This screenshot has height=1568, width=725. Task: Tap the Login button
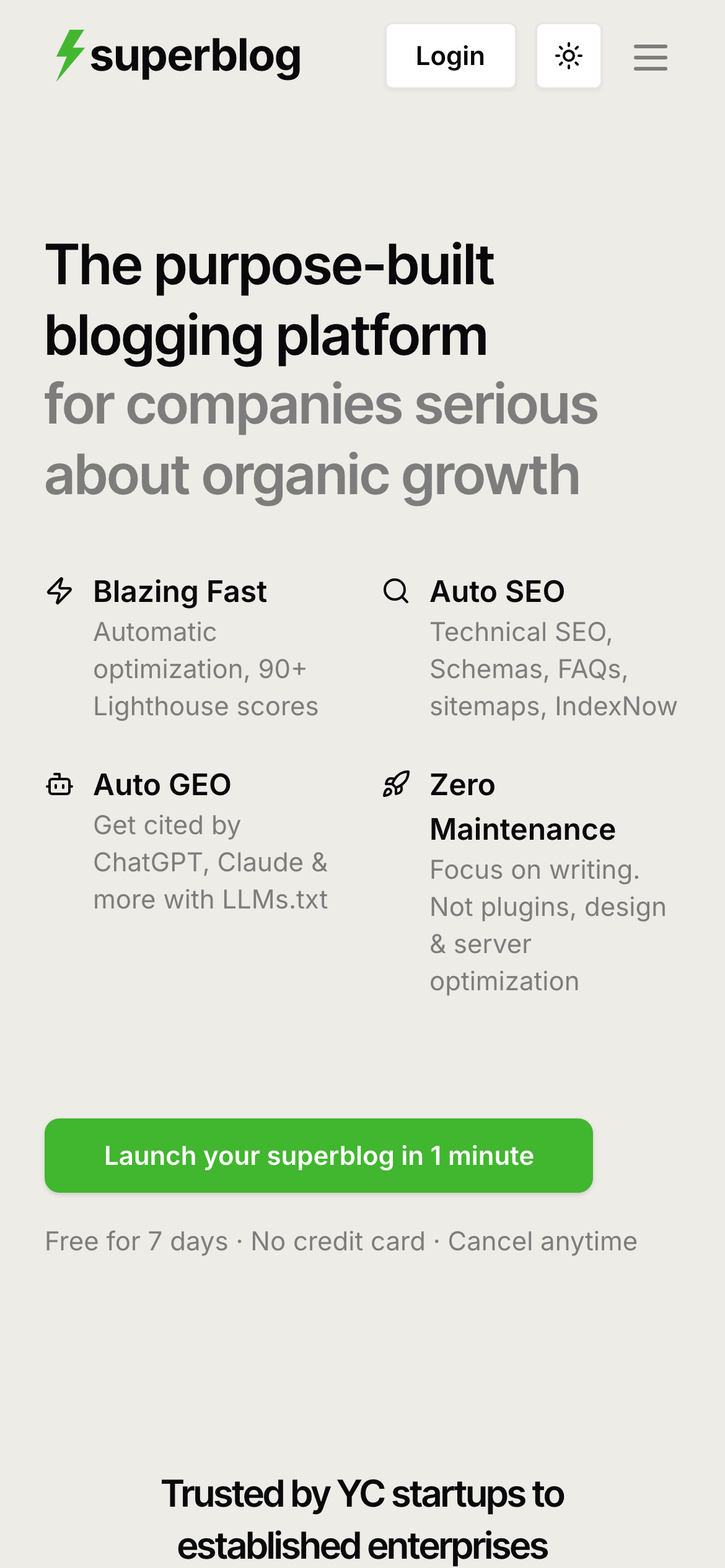[450, 56]
